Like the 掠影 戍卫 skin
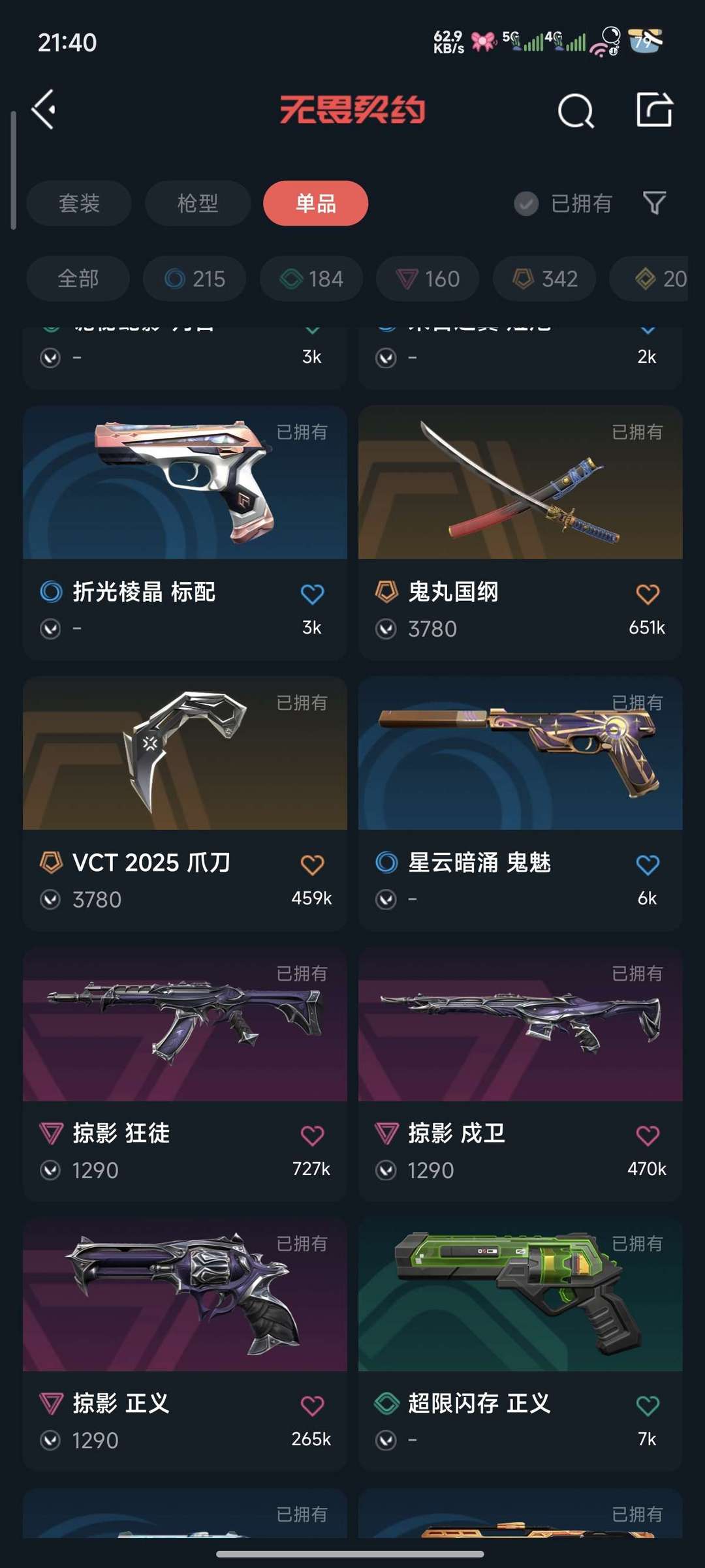Viewport: 705px width, 1568px height. (647, 1135)
